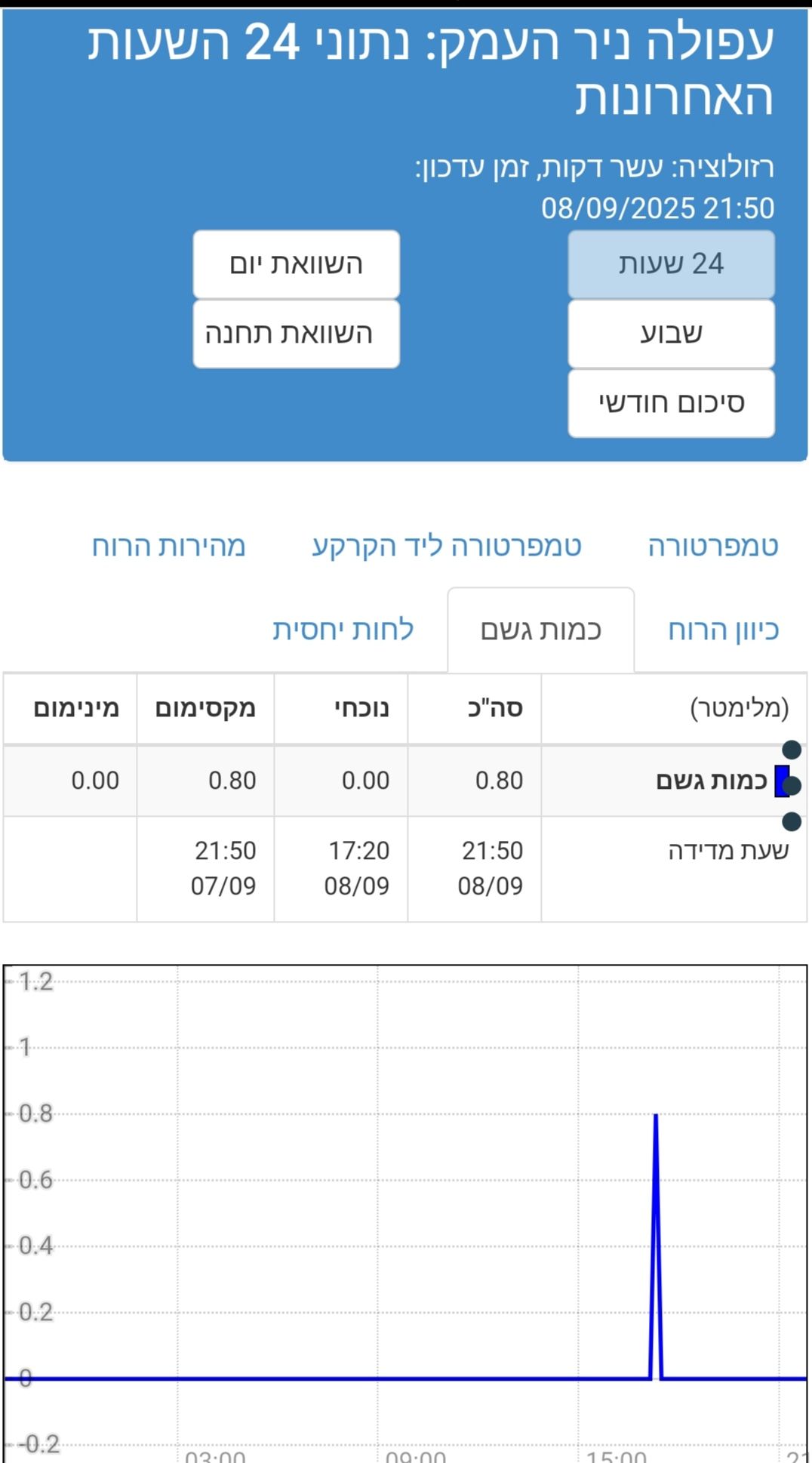Switch to the כיוון הרוח tab

[723, 630]
